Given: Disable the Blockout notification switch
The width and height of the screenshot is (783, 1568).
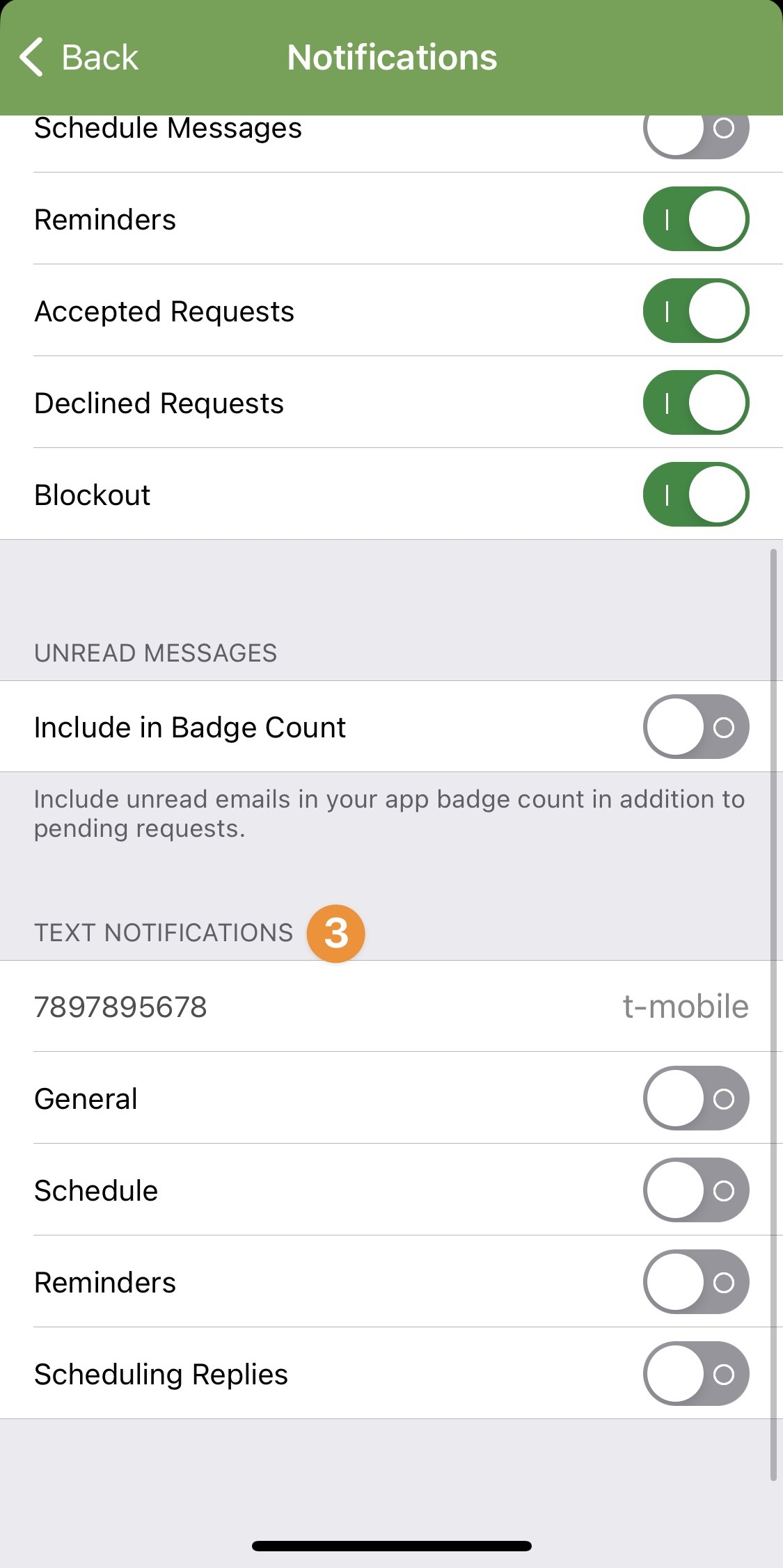Looking at the screenshot, I should point(695,495).
